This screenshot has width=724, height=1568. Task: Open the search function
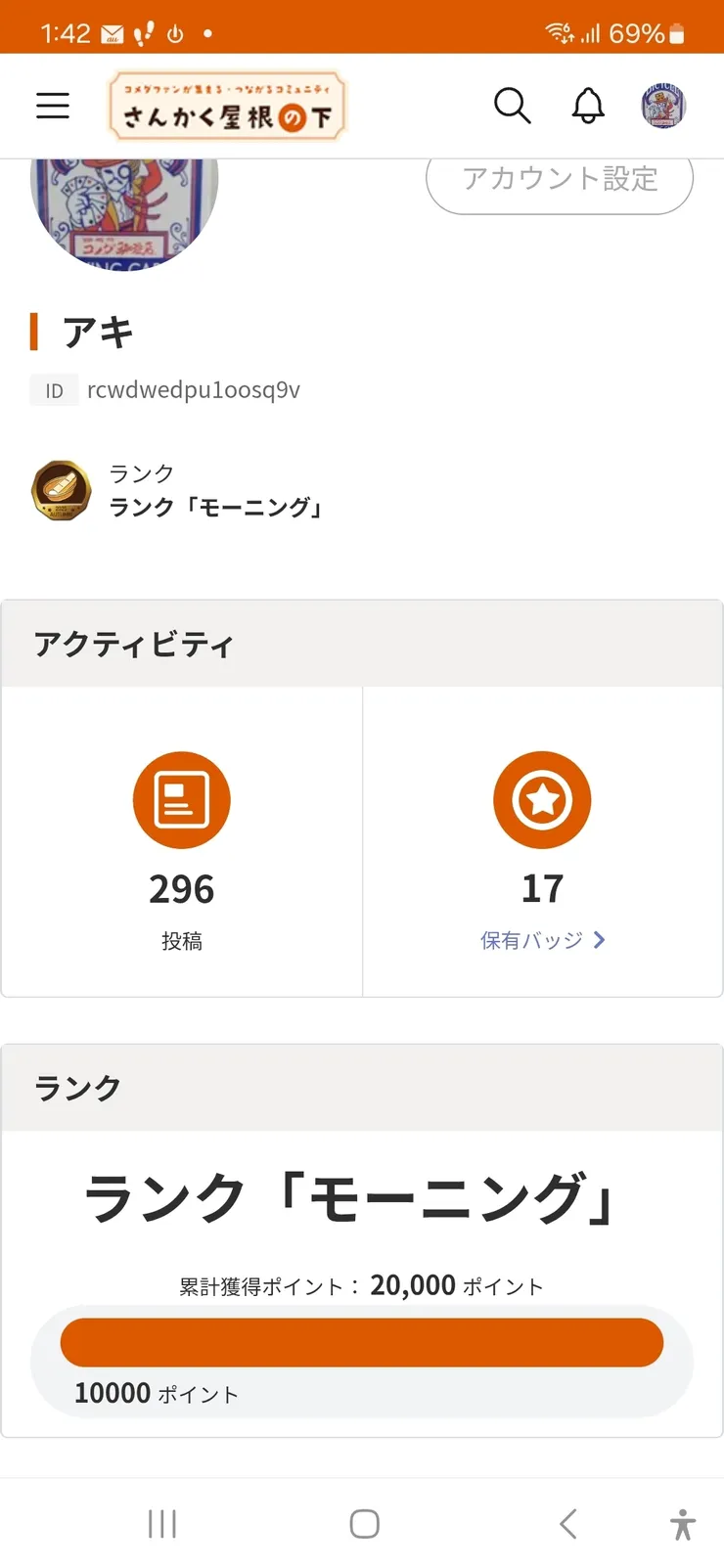[x=513, y=107]
